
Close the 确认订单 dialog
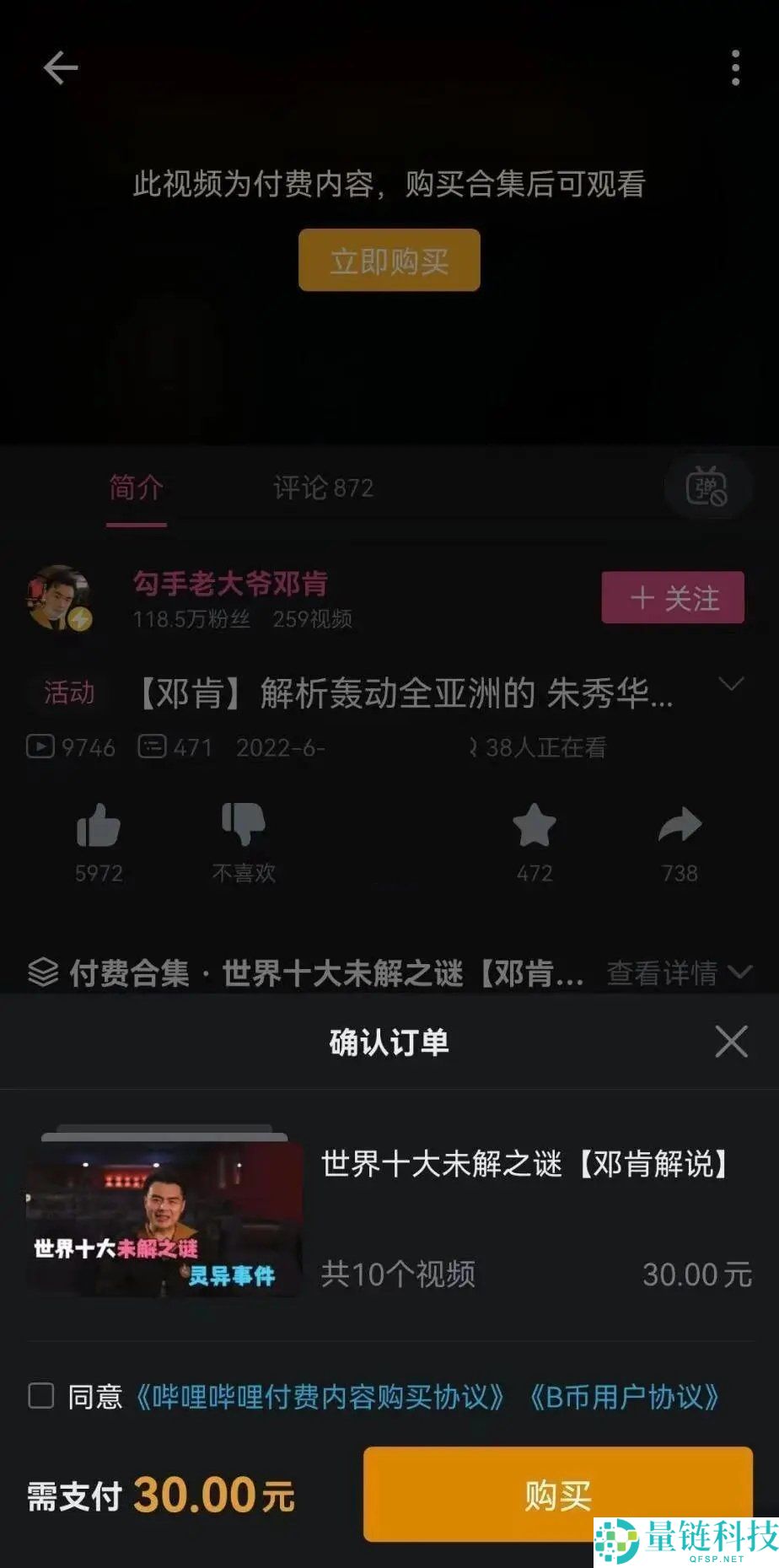(x=731, y=1042)
